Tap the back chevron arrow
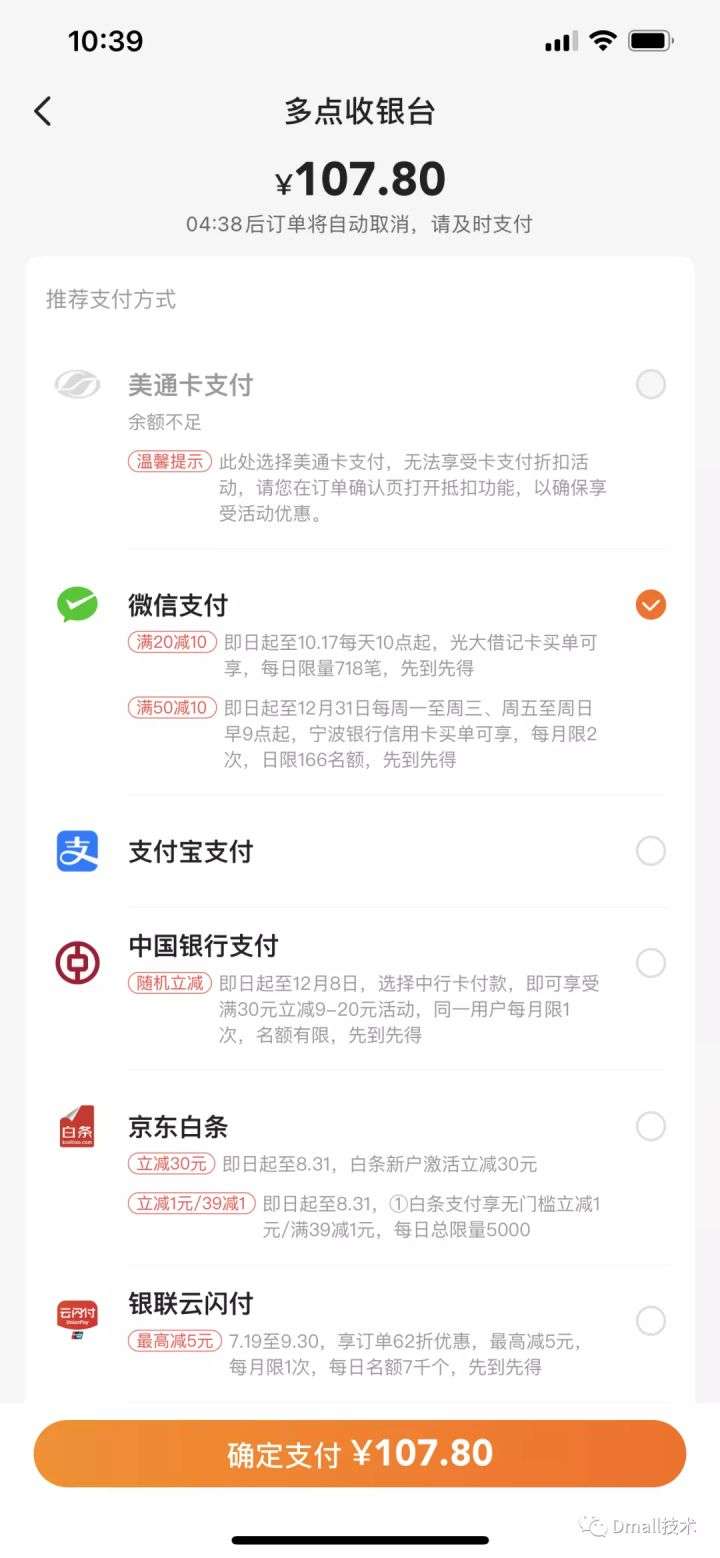720x1558 pixels. pyautogui.click(x=42, y=111)
